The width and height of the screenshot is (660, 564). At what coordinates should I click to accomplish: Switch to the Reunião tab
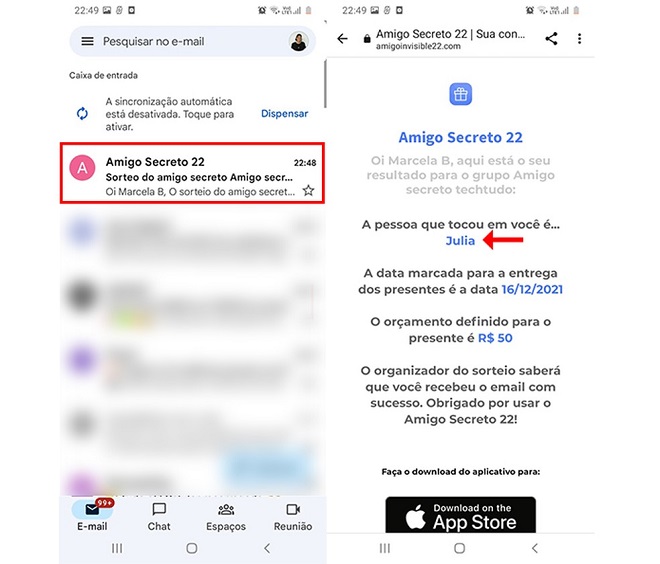point(293,516)
